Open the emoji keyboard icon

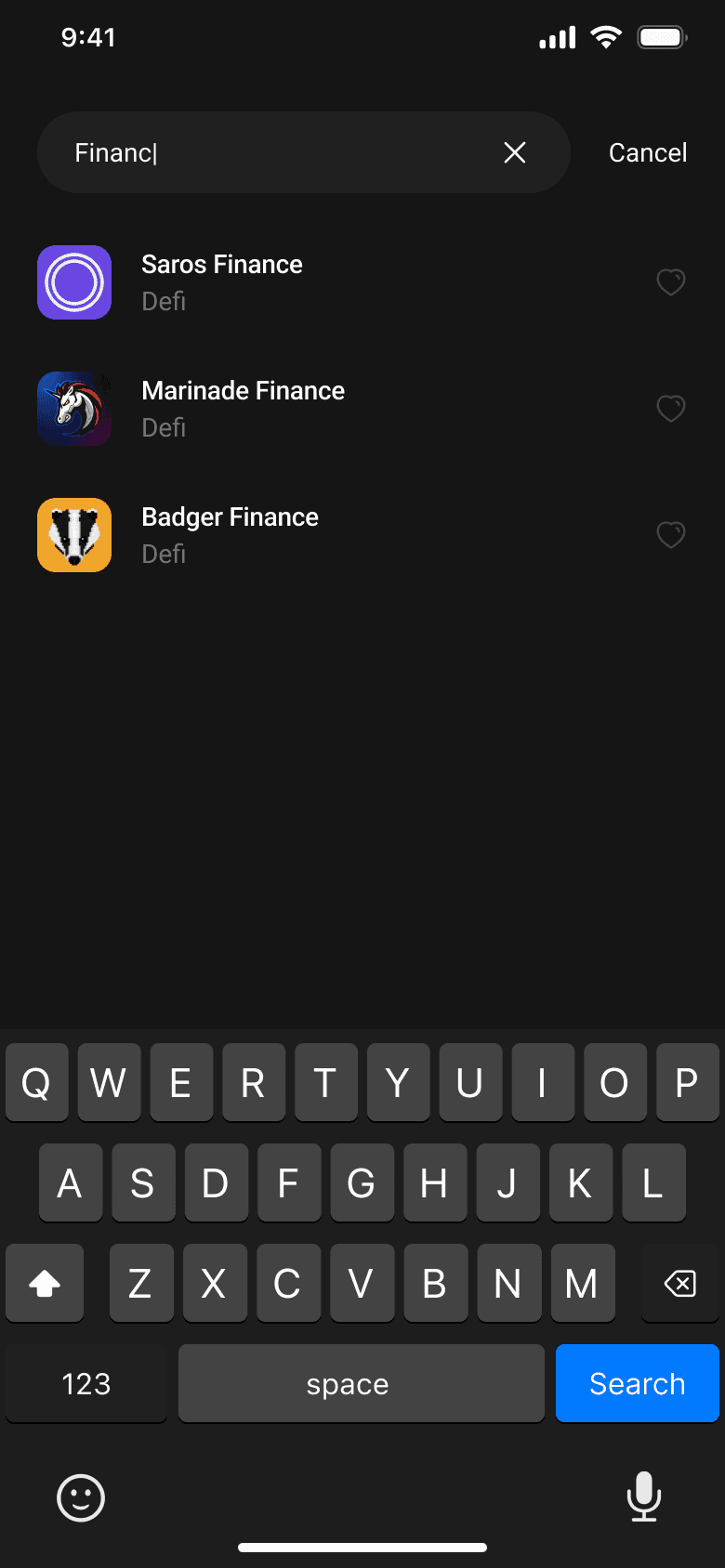80,1497
